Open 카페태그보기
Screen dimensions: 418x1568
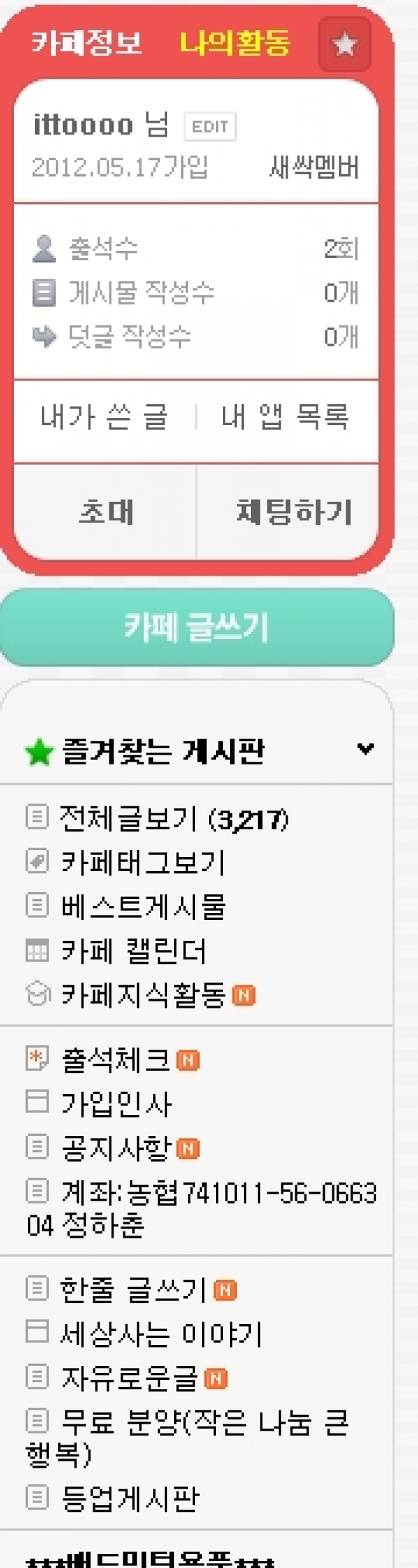tap(142, 863)
